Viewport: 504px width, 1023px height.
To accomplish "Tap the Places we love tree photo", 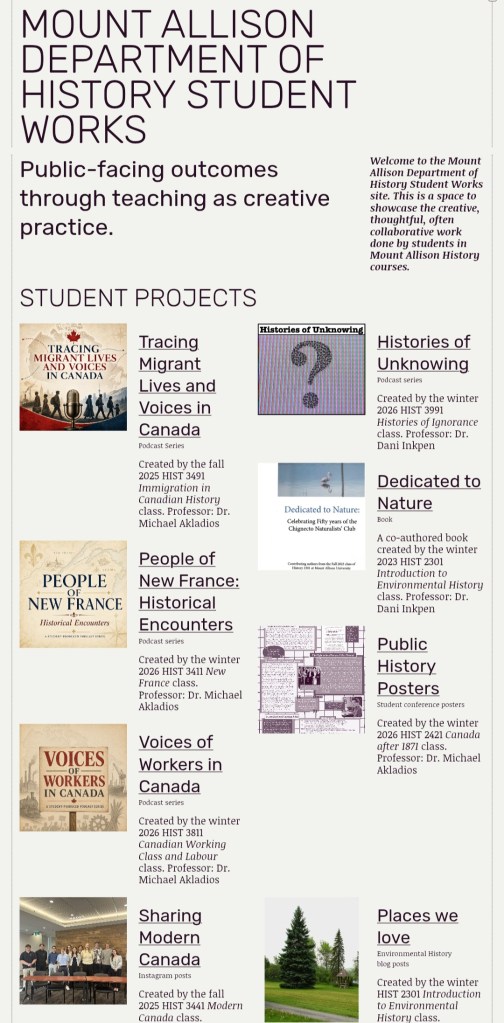I will pos(311,960).
